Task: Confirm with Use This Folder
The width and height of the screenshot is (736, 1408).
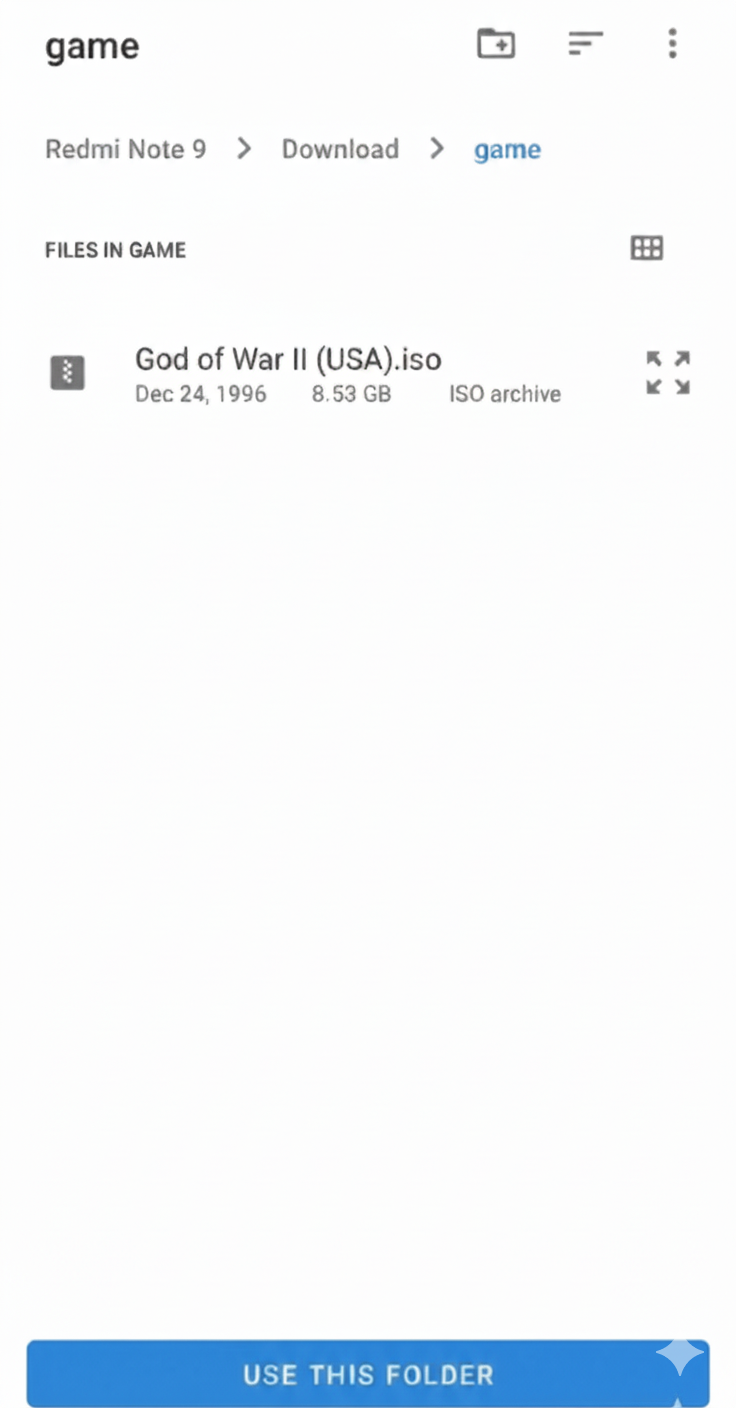Action: pyautogui.click(x=368, y=1374)
